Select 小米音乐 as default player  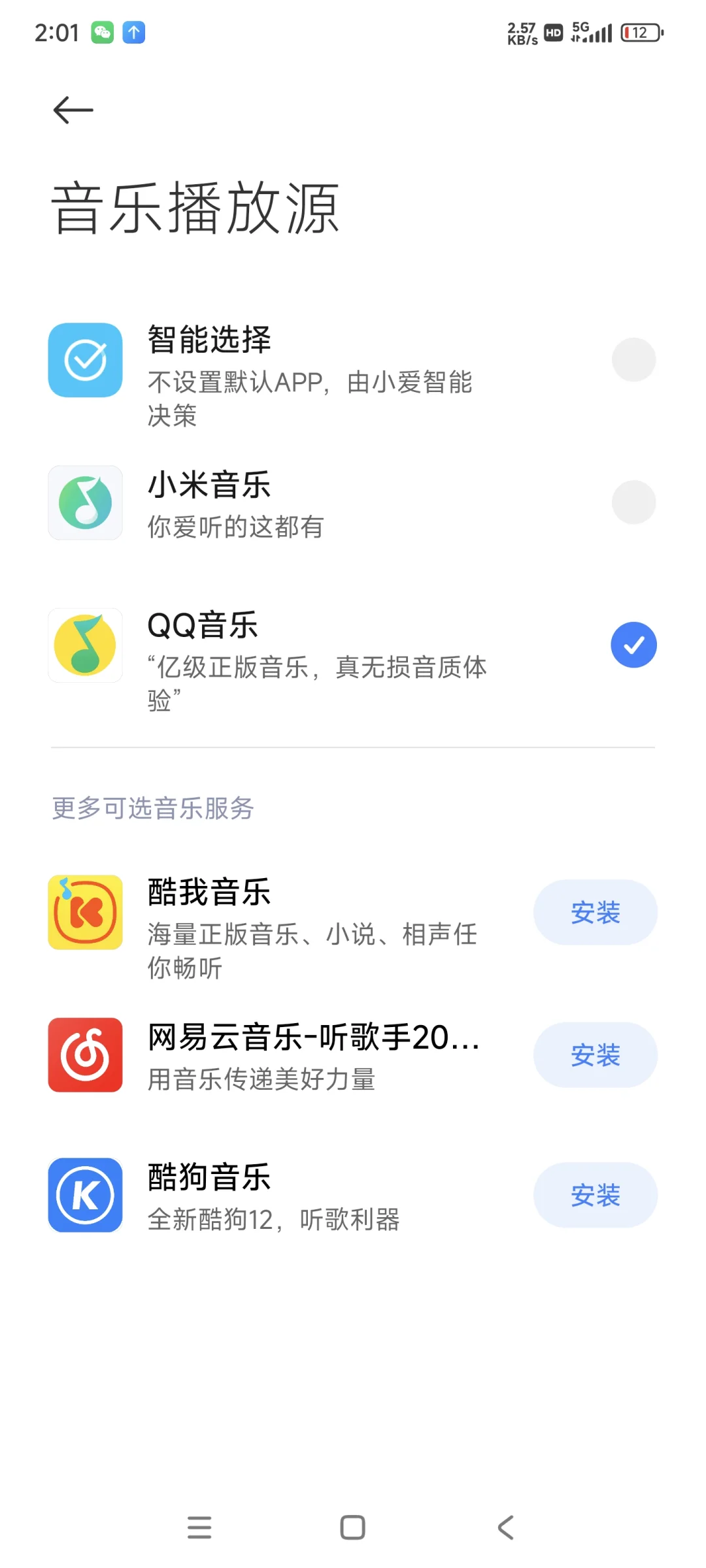[633, 501]
